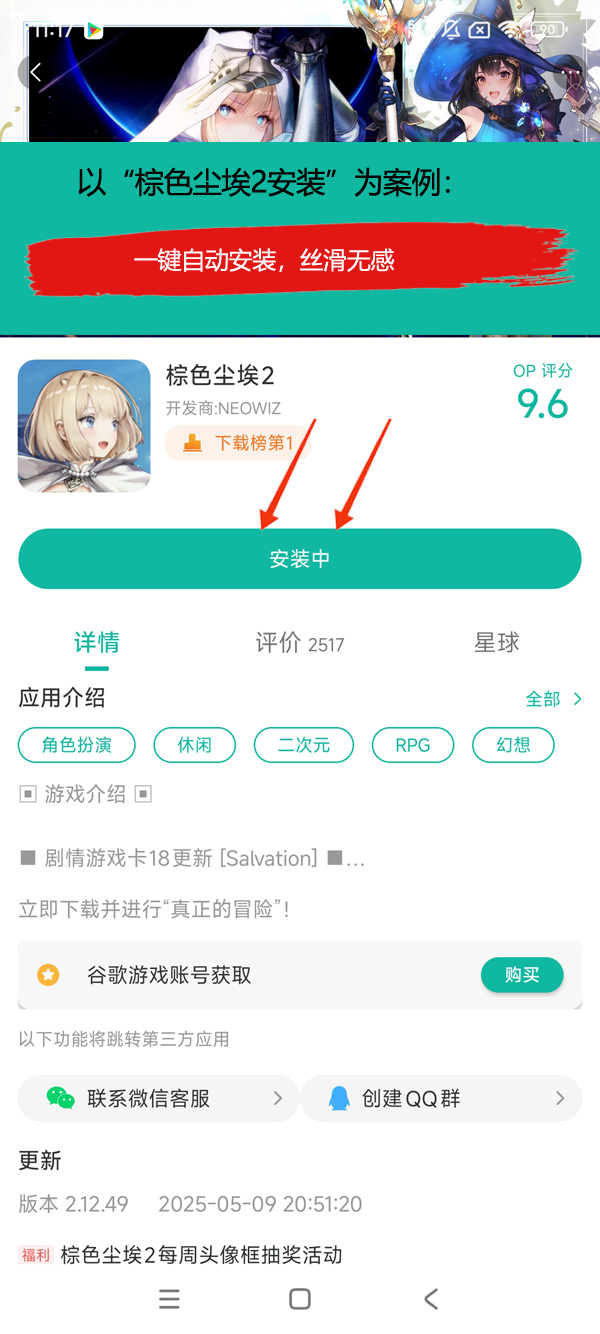This screenshot has width=600, height=1334.
Task: Choose the RPG tag chip
Action: [x=412, y=745]
